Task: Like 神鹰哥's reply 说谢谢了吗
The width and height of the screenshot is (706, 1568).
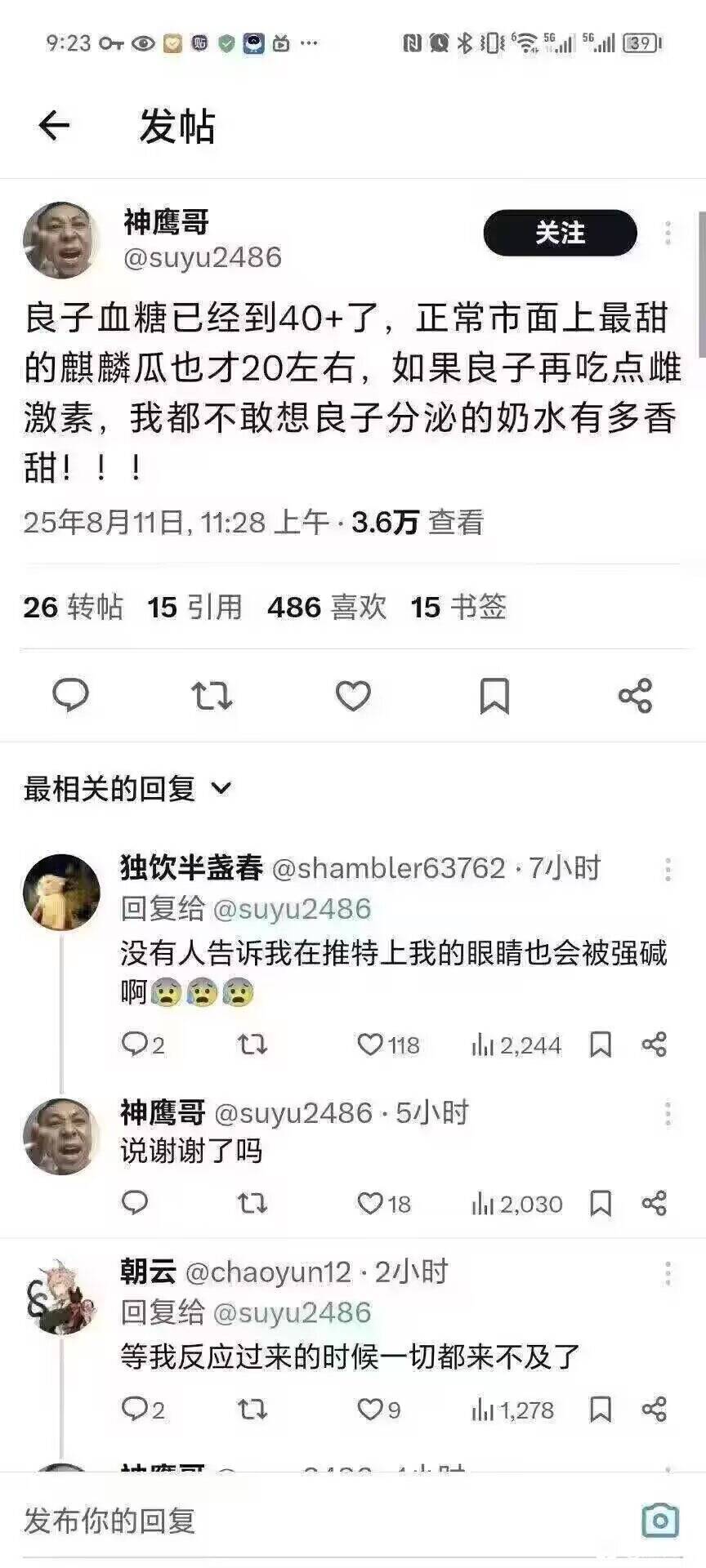Action: [371, 1203]
